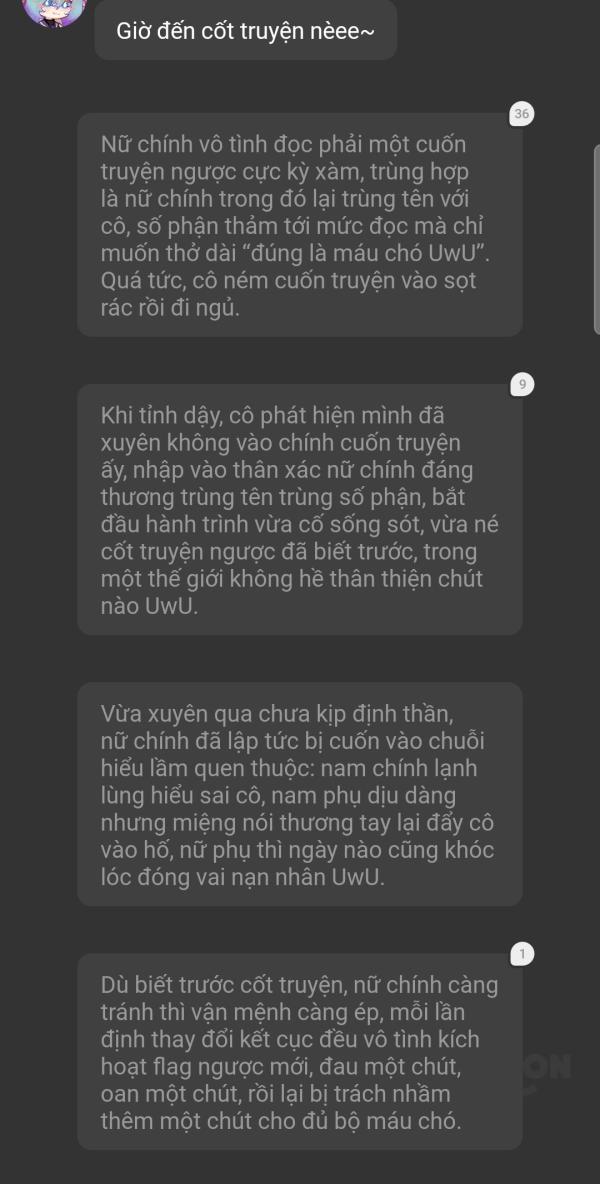Tap the character avatar beside "Giờ đến cốt truyện"
This screenshot has height=1184, width=600.
coord(52,11)
